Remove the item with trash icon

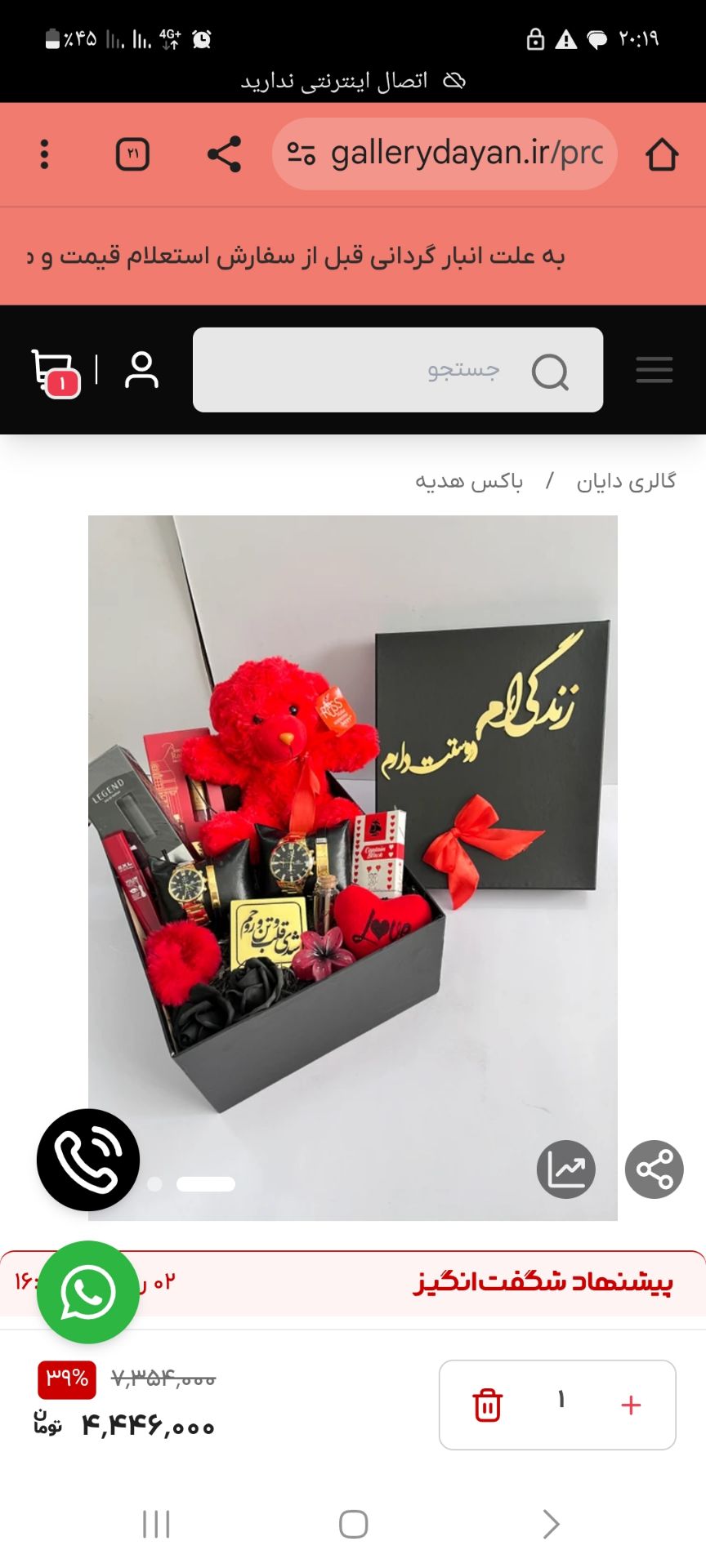click(x=488, y=1405)
